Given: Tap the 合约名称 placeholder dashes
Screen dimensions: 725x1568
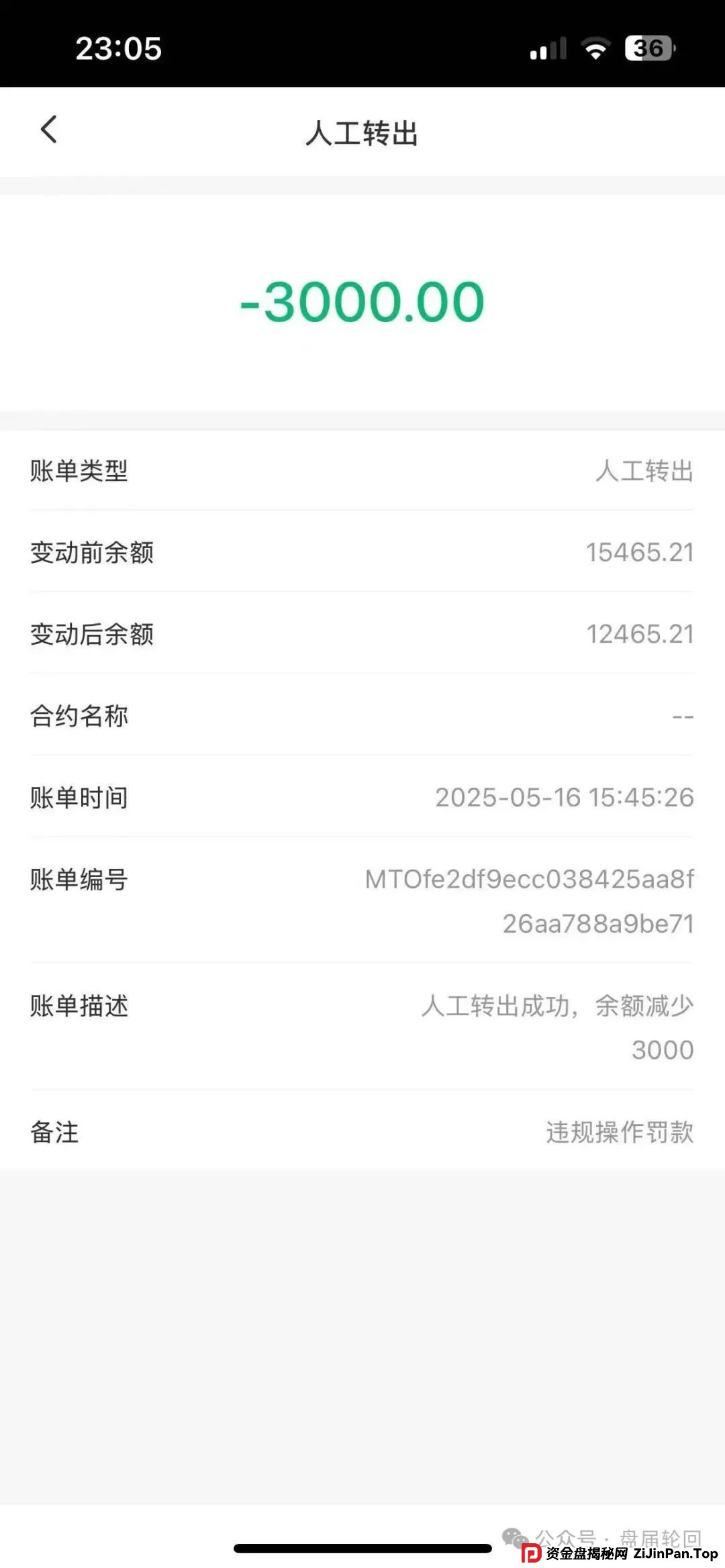Looking at the screenshot, I should [x=685, y=716].
